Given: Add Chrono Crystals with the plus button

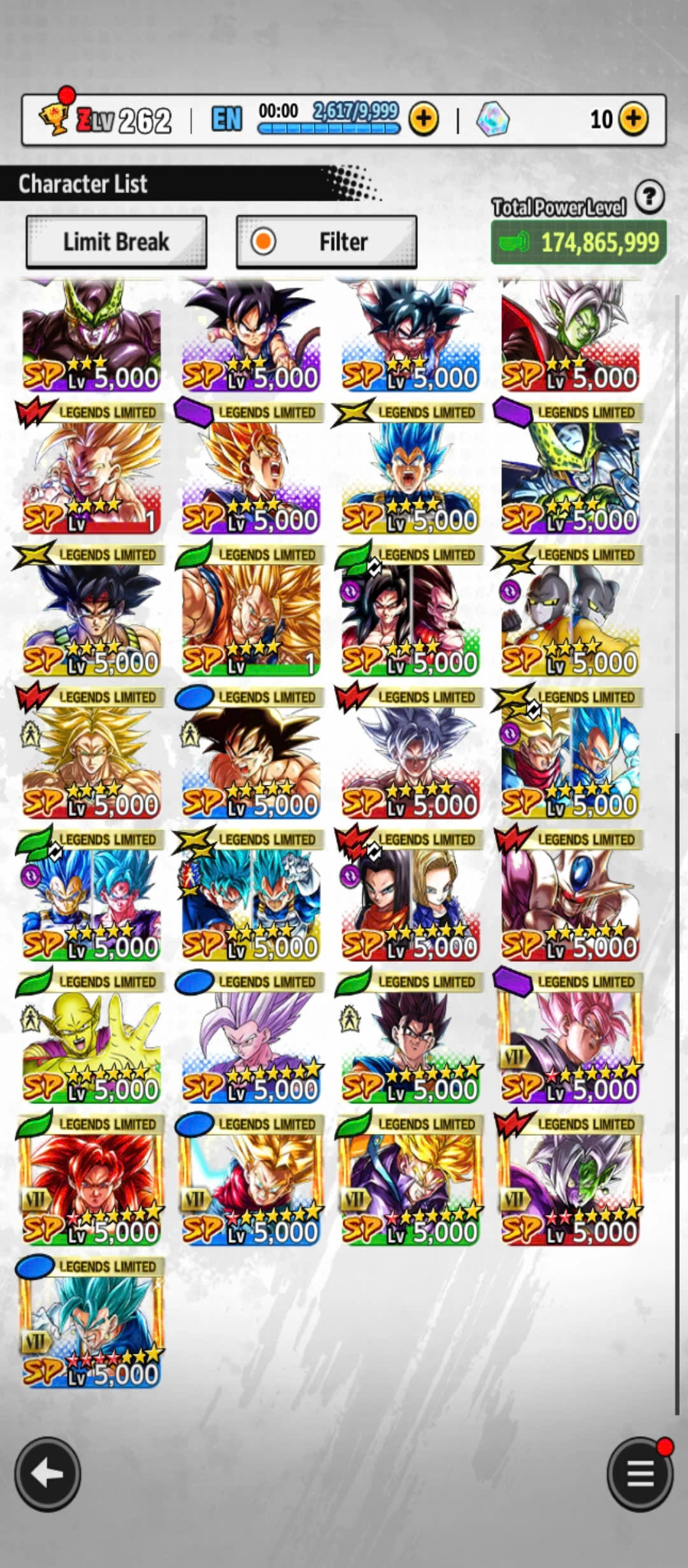Looking at the screenshot, I should tap(633, 119).
